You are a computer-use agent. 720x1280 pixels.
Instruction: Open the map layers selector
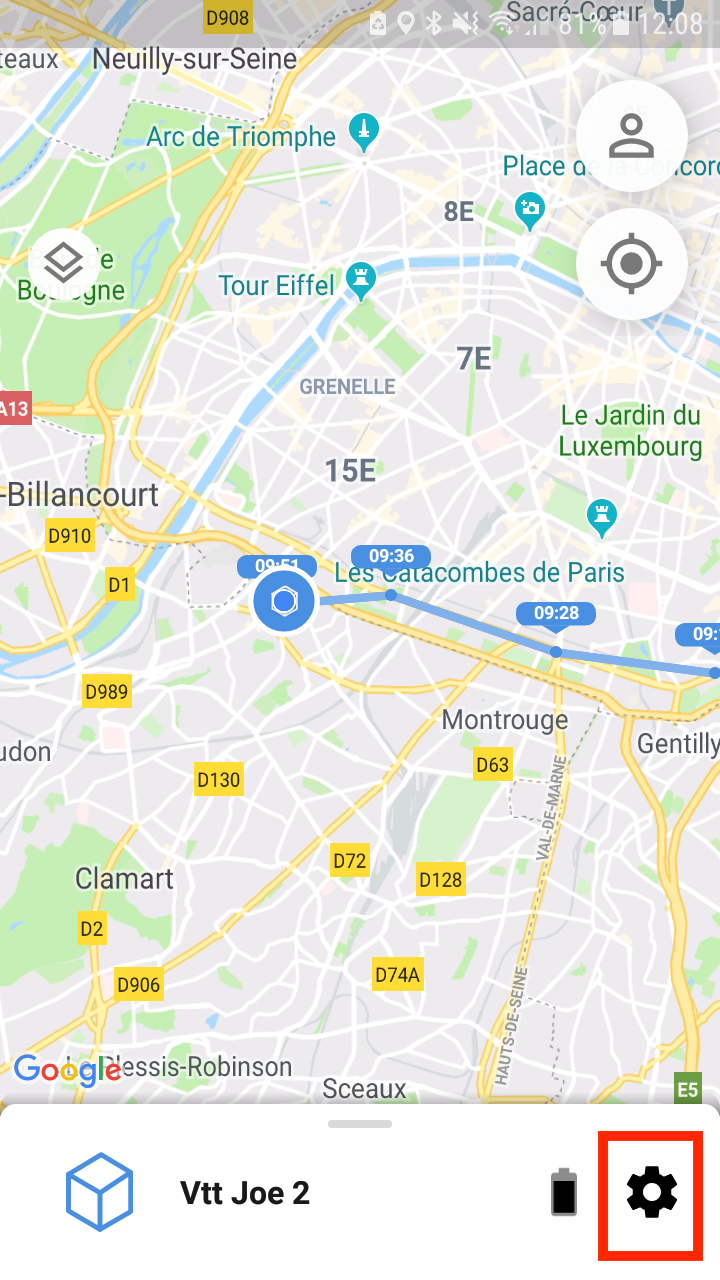pos(64,264)
